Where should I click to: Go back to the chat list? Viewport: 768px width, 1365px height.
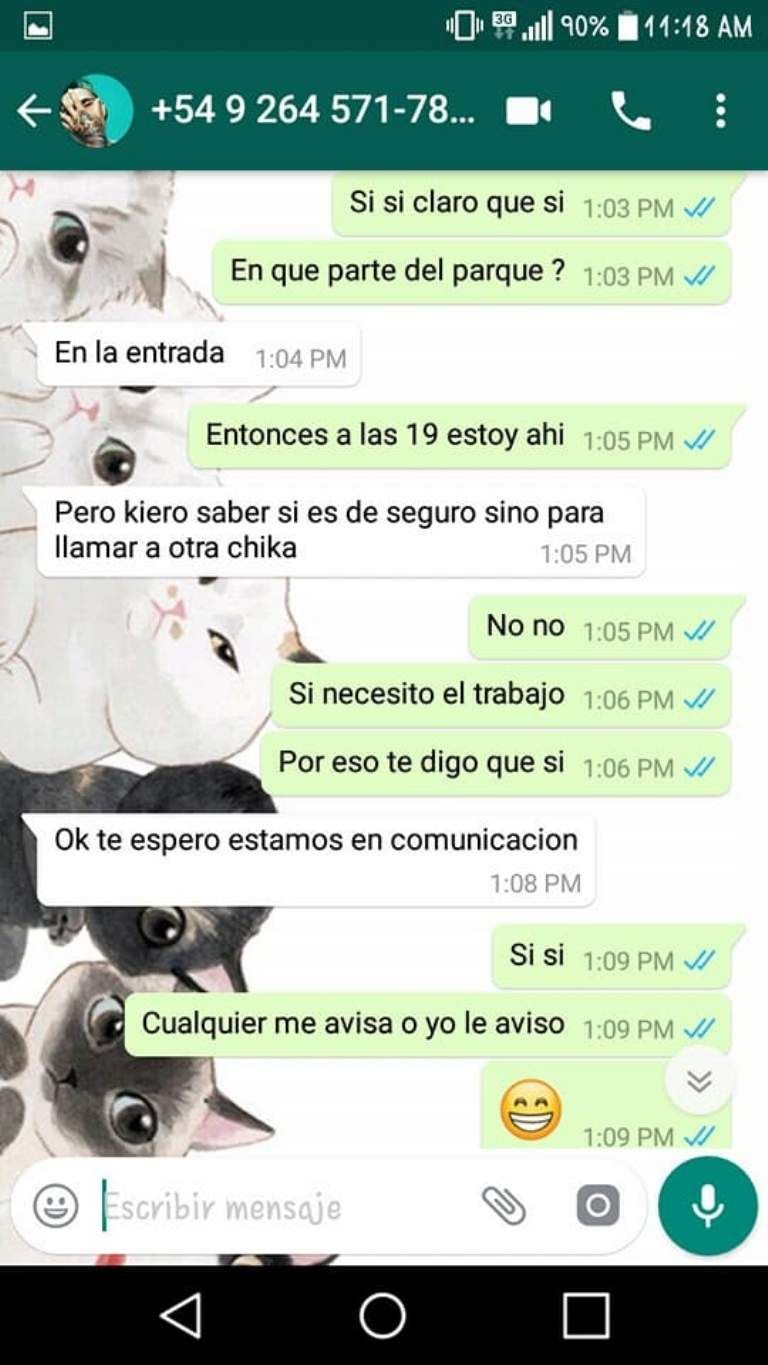click(32, 111)
